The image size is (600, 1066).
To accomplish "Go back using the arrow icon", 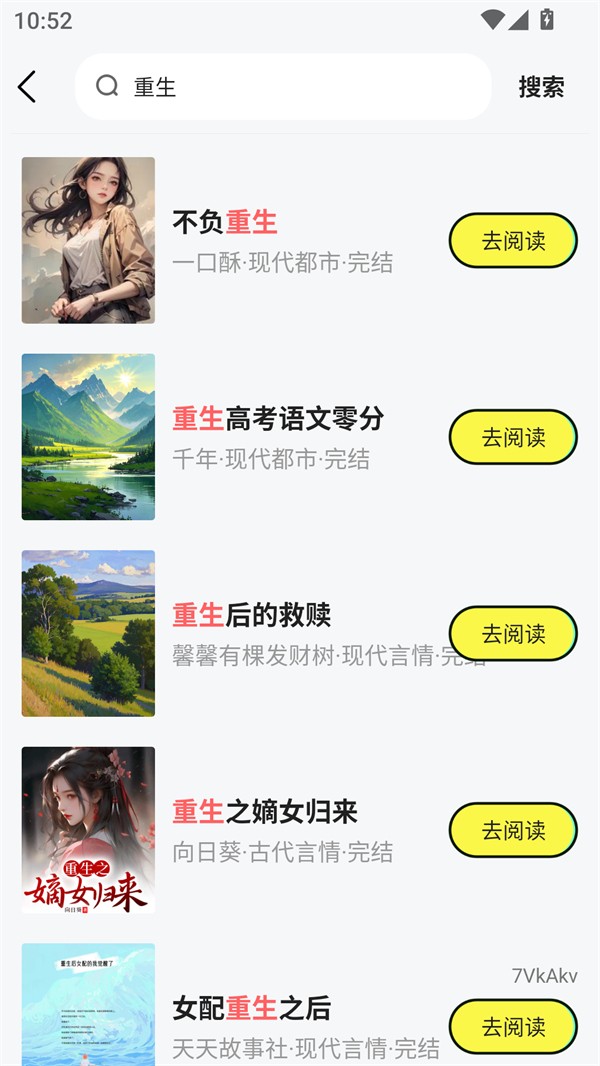I will coord(27,87).
